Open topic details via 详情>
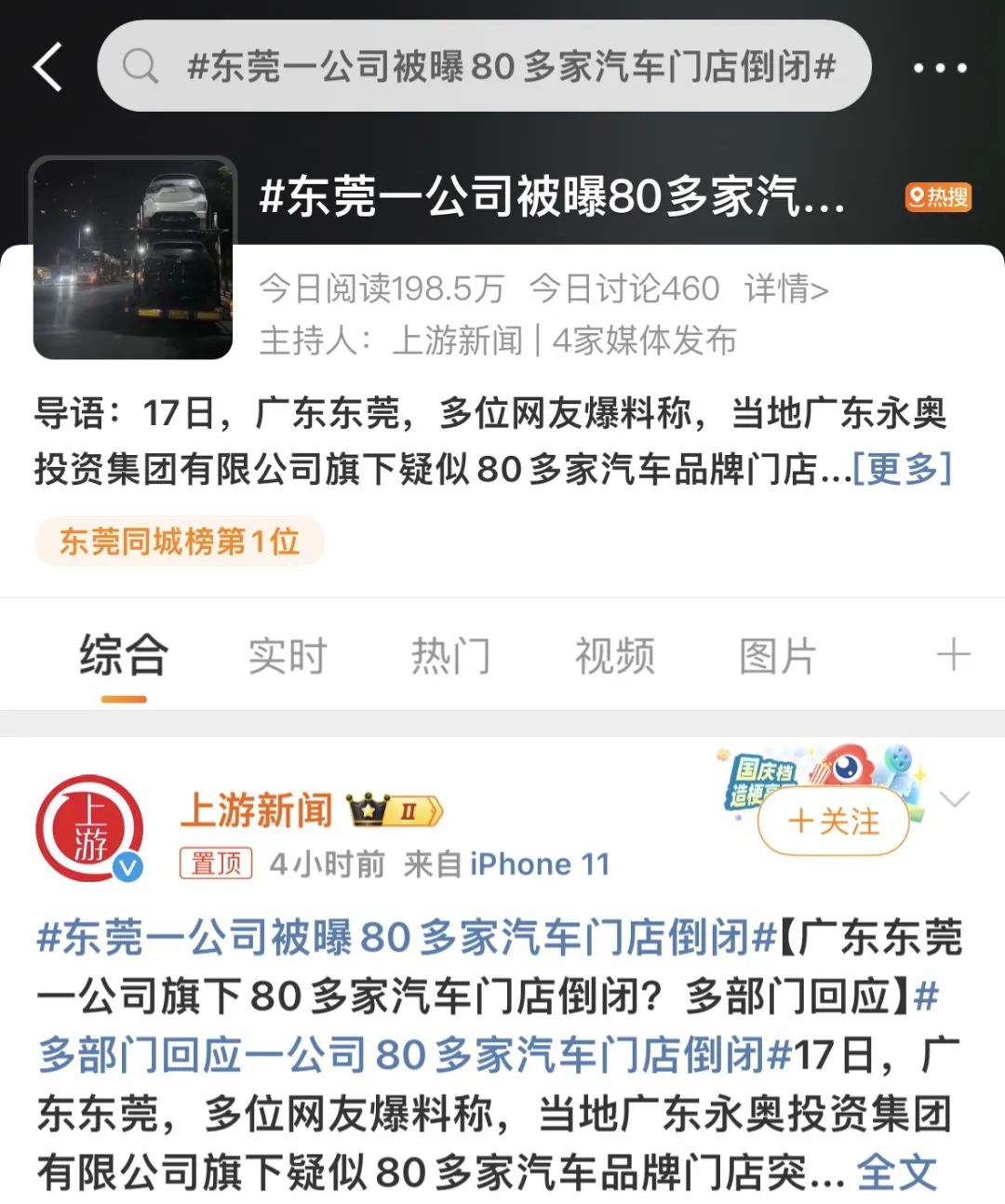 [x=786, y=289]
